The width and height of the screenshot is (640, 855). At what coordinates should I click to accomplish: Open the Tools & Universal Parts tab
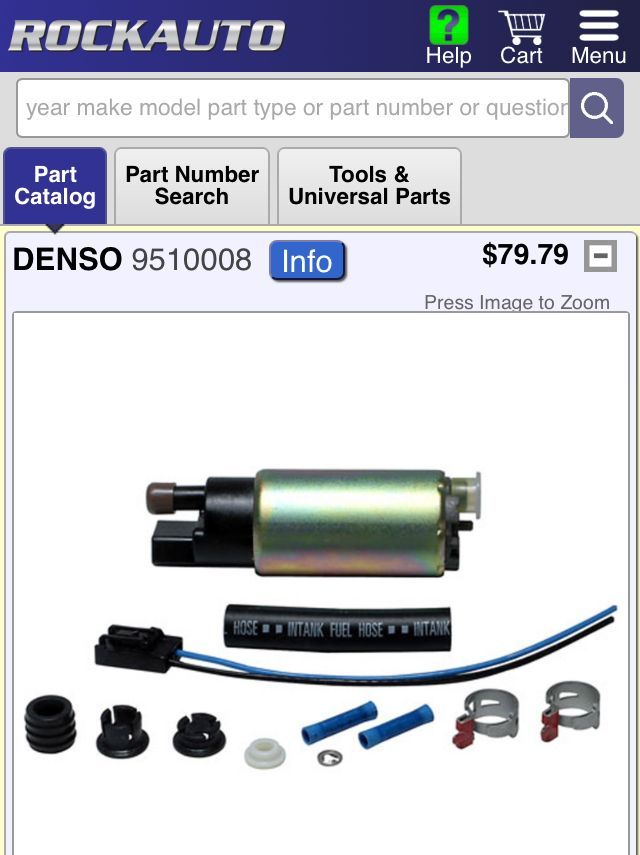click(369, 186)
